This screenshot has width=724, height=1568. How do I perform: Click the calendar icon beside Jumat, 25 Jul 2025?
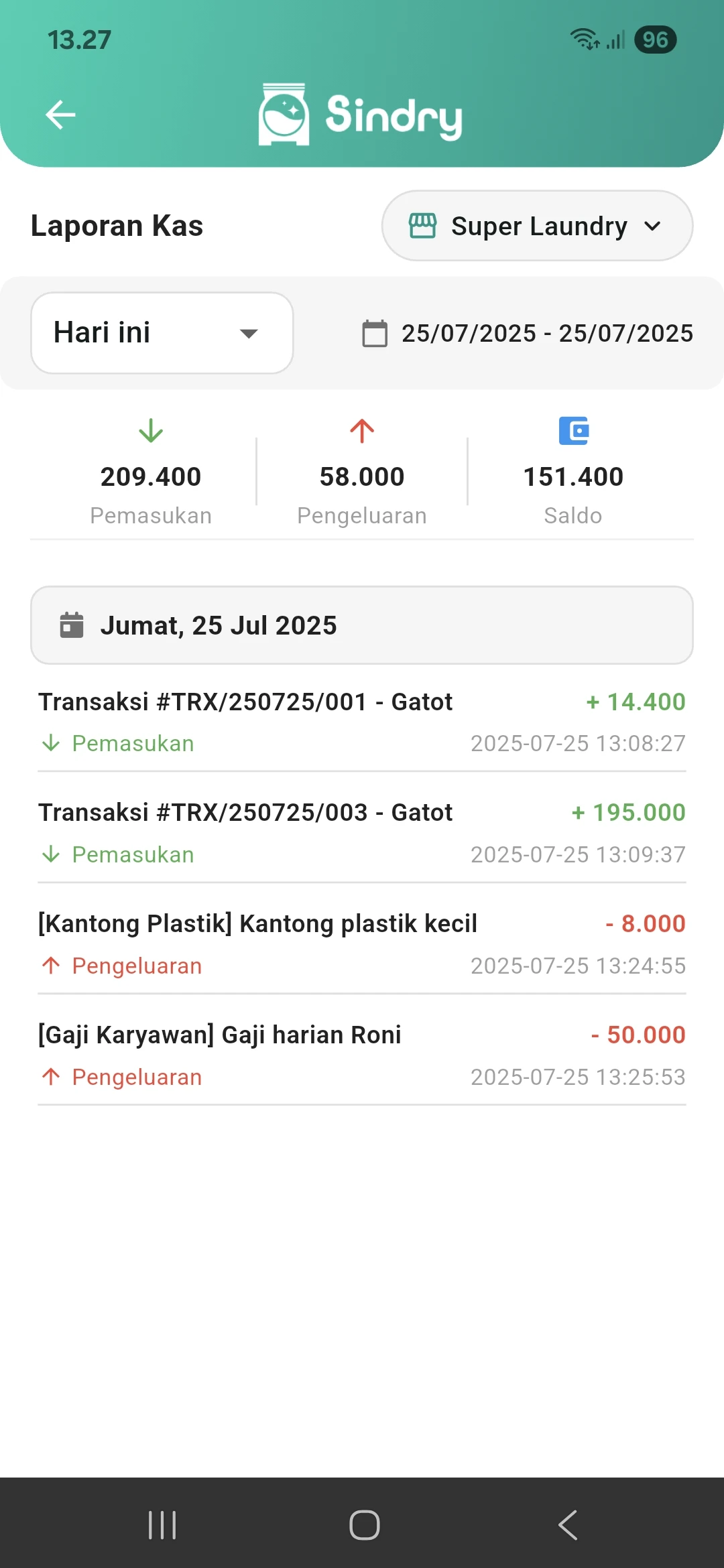coord(72,625)
